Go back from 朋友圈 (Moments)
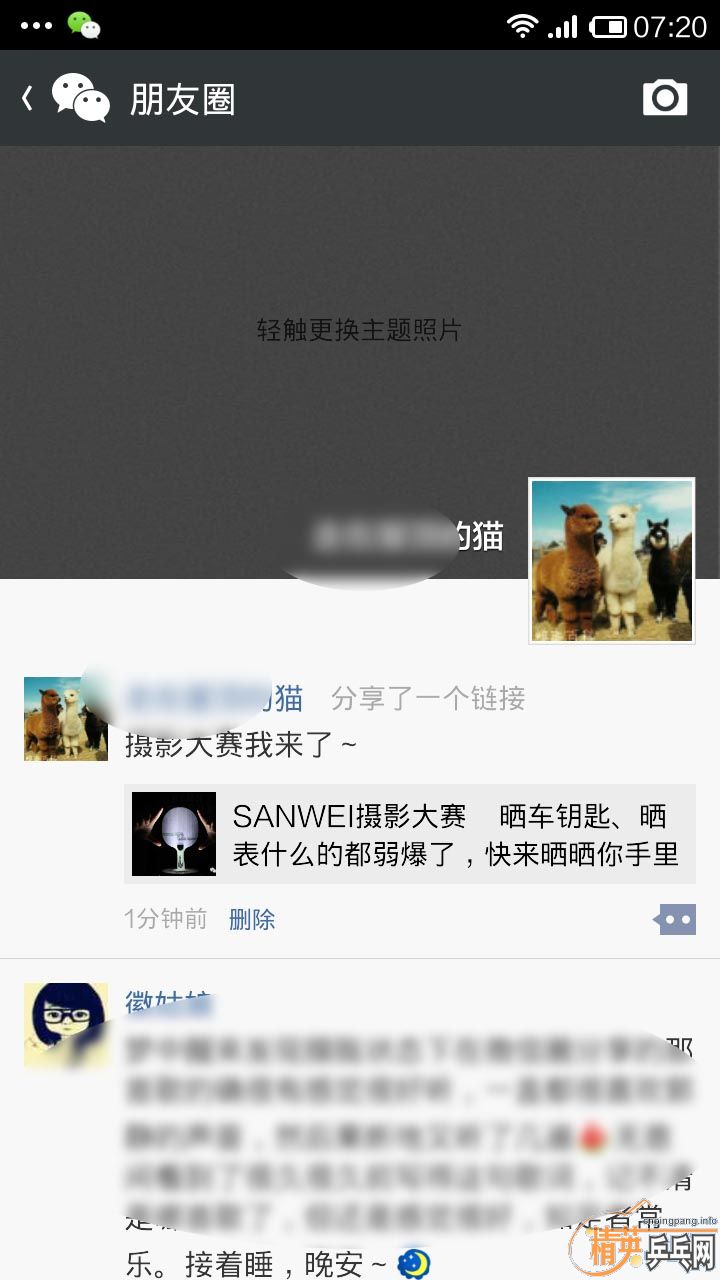This screenshot has height=1280, width=720. click(x=28, y=99)
